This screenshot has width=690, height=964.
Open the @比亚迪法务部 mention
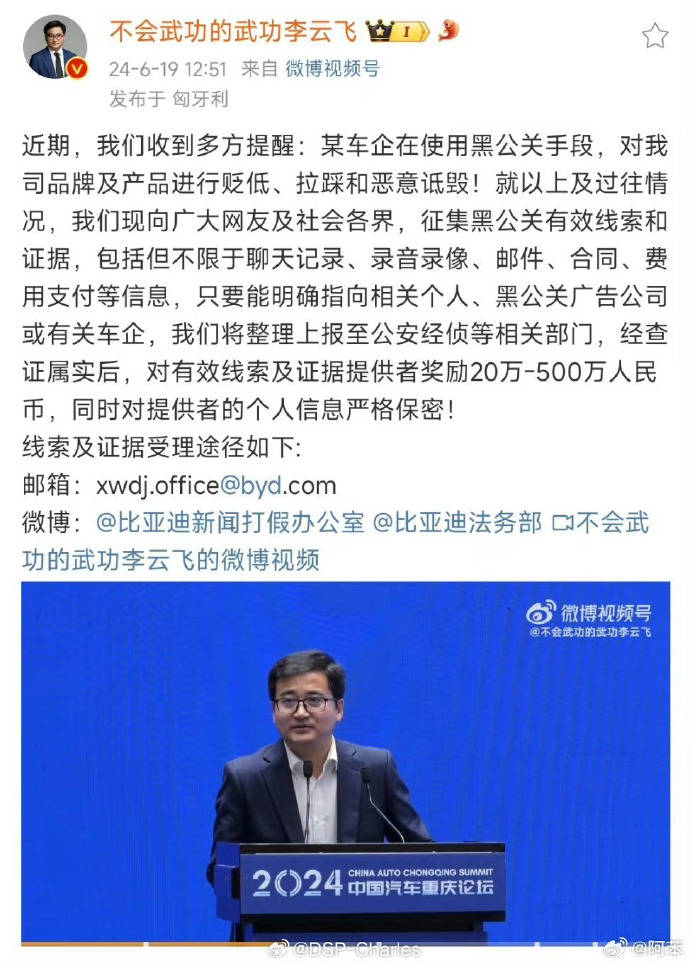(x=457, y=523)
